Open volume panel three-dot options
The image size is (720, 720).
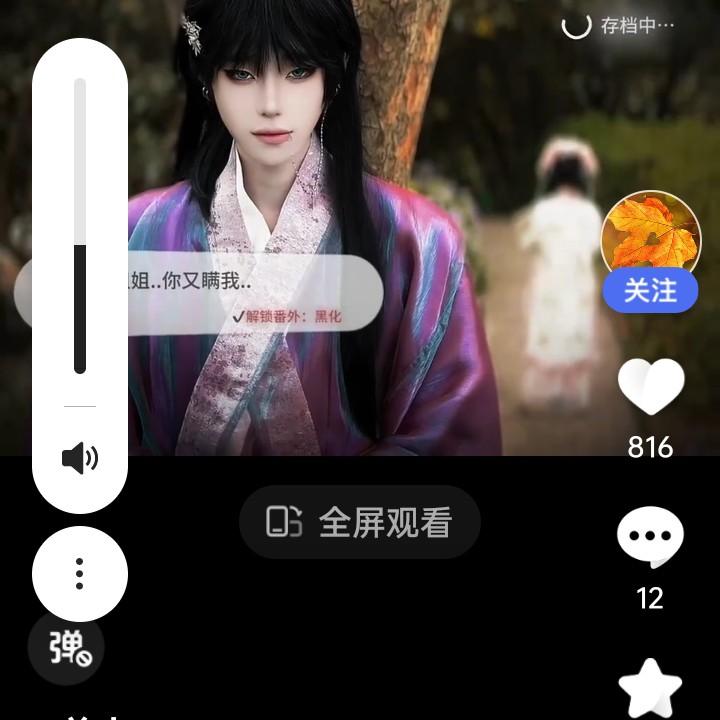click(80, 574)
